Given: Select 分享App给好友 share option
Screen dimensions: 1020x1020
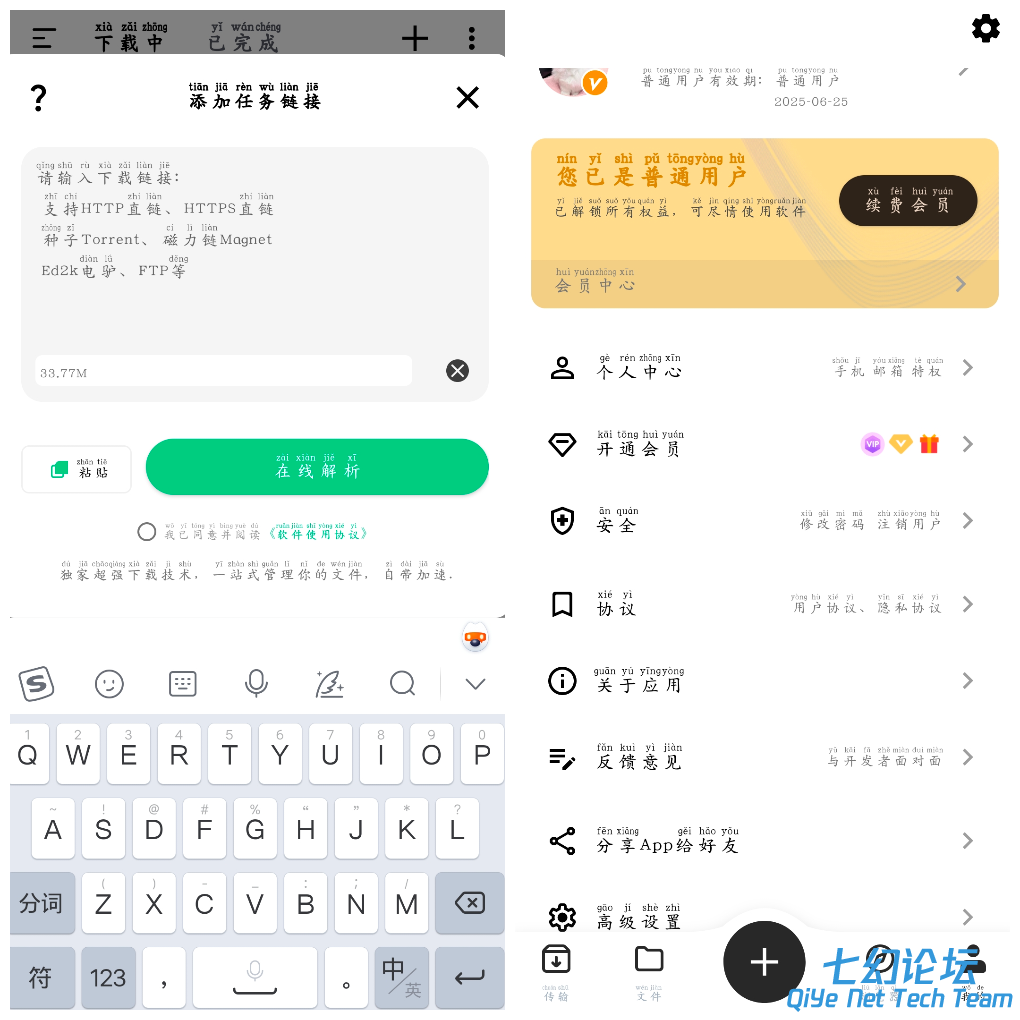Looking at the screenshot, I should coord(764,841).
